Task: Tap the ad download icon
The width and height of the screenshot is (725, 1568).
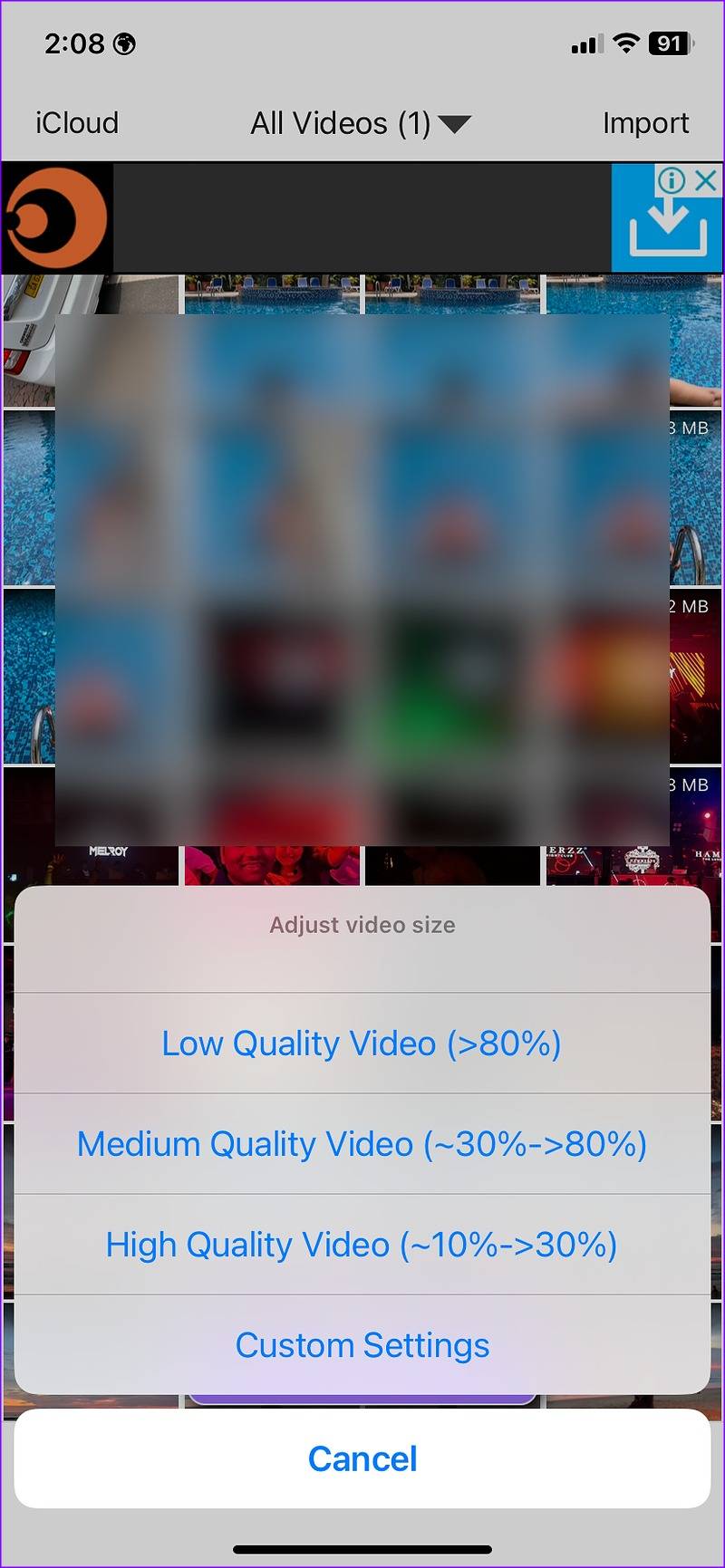Action: 667,228
